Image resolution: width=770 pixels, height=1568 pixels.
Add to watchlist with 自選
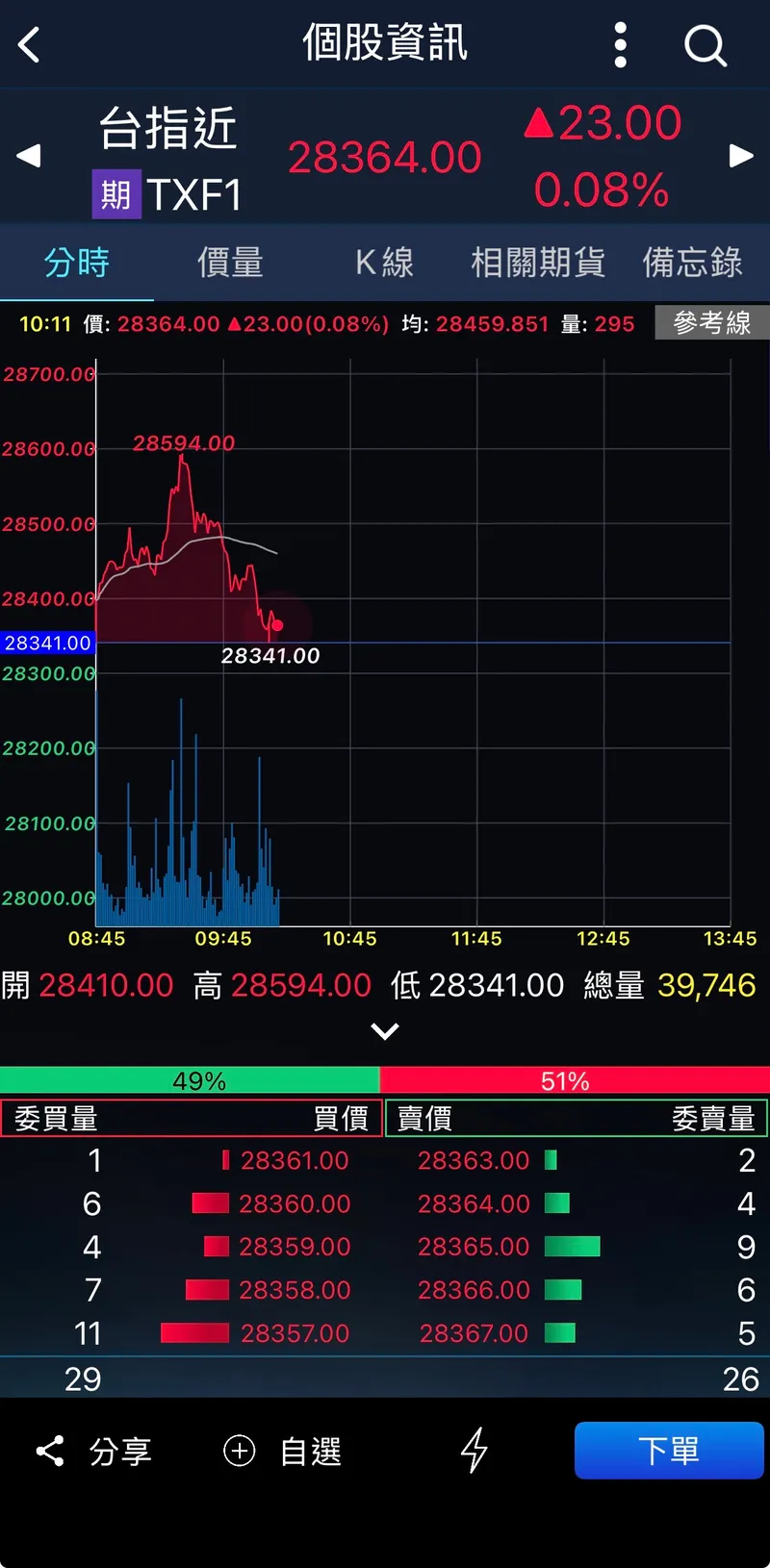click(282, 1451)
